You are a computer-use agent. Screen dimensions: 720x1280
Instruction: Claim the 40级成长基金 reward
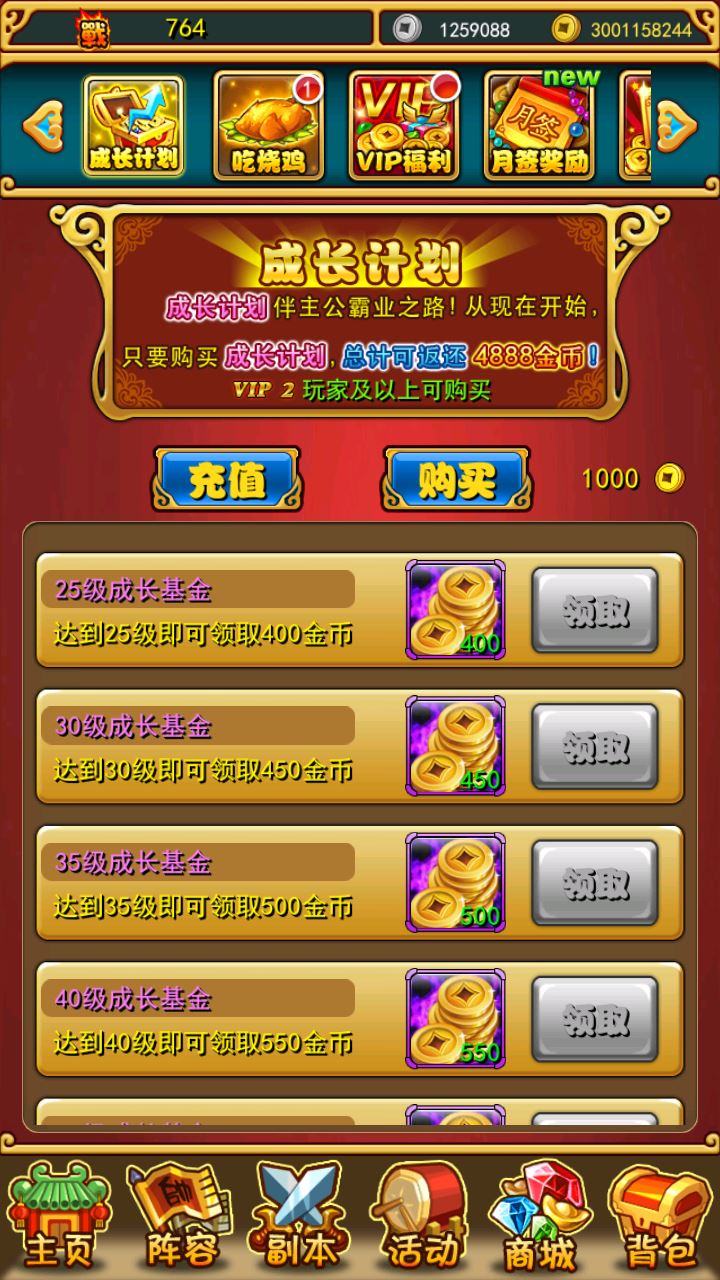595,1018
